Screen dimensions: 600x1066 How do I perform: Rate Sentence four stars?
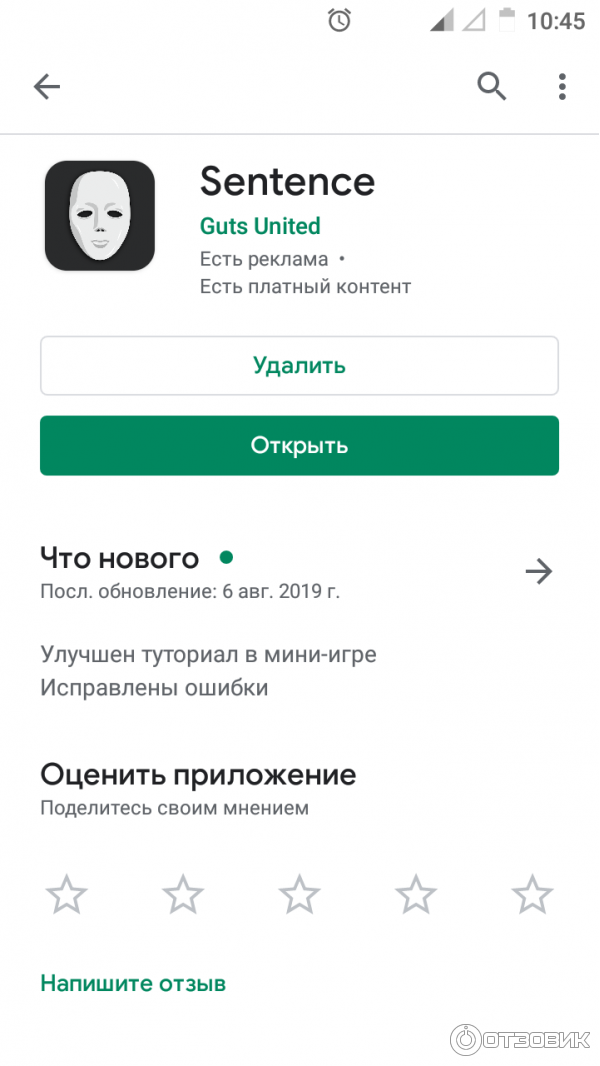click(x=415, y=893)
